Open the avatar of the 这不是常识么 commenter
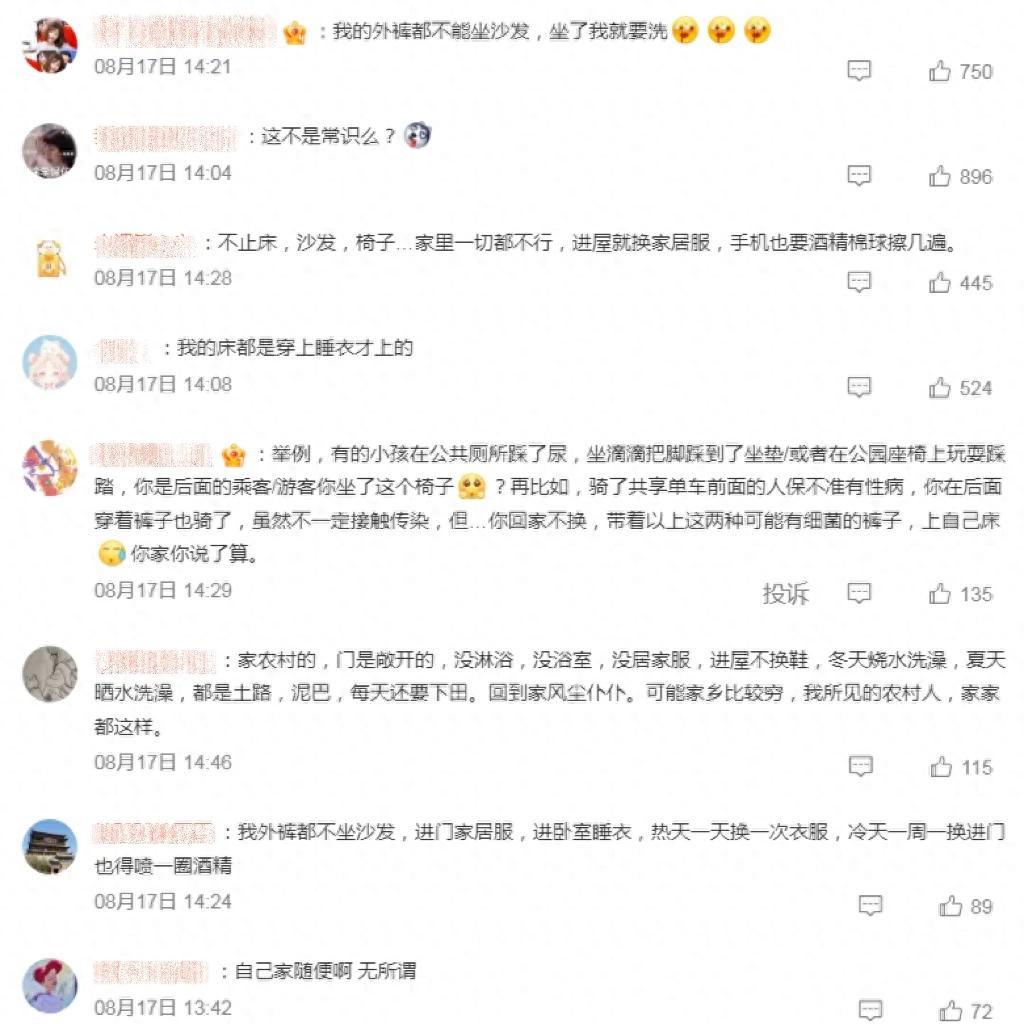Image resolution: width=1024 pixels, height=1024 pixels. (x=49, y=151)
